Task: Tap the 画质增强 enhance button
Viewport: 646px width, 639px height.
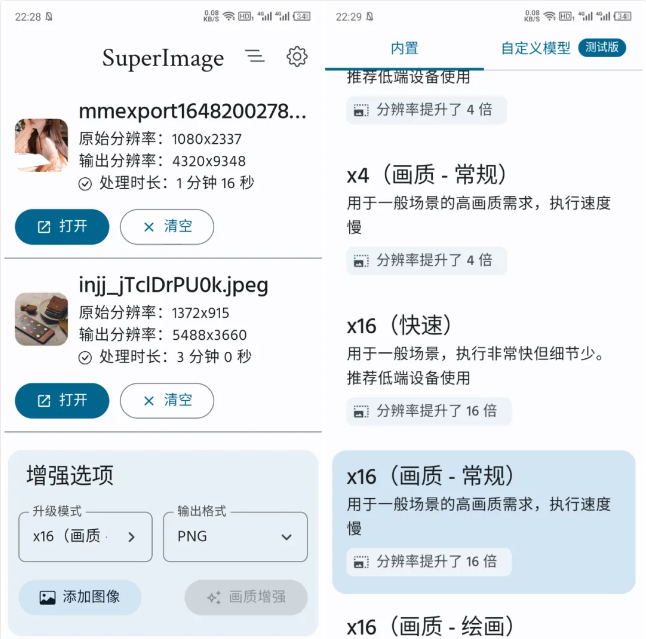Action: [246, 597]
